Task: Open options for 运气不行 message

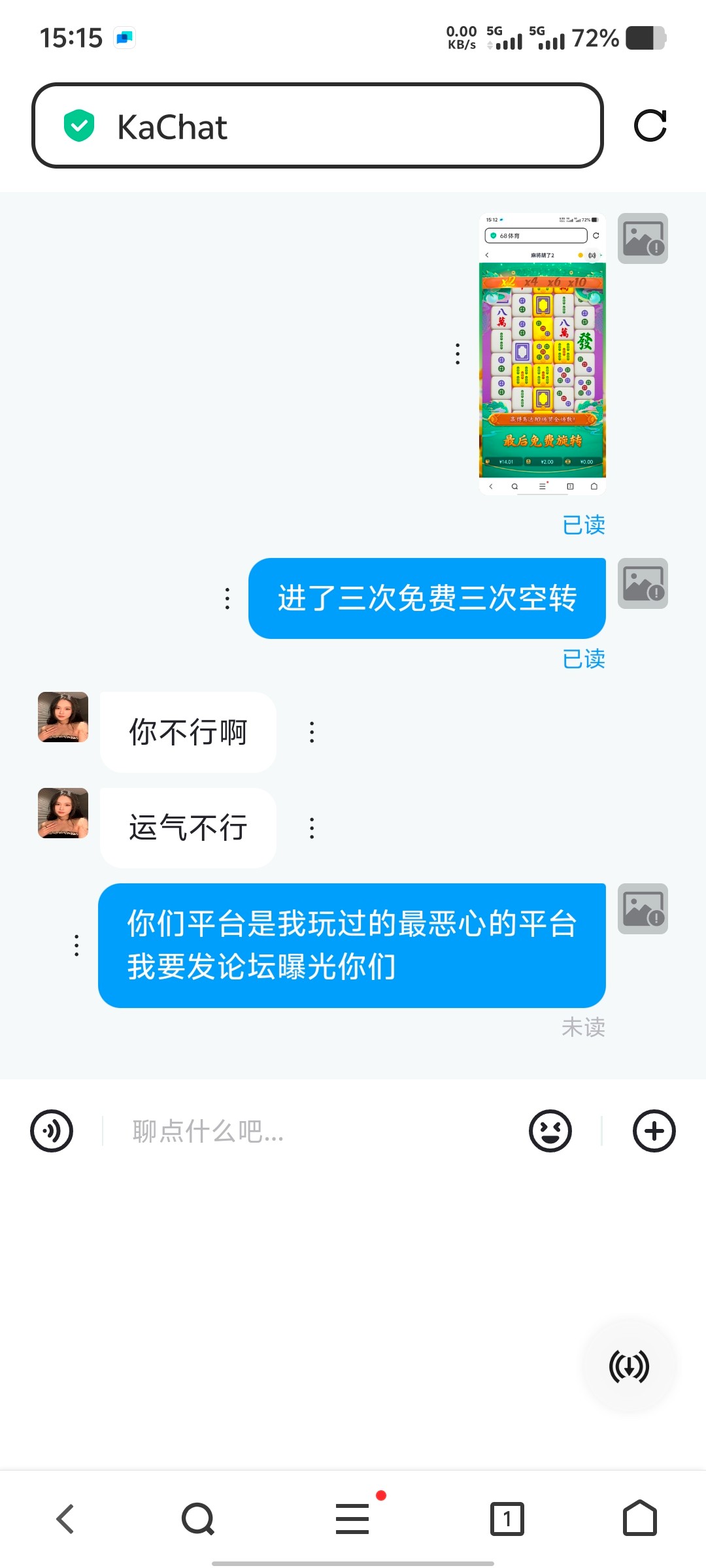Action: 312,828
